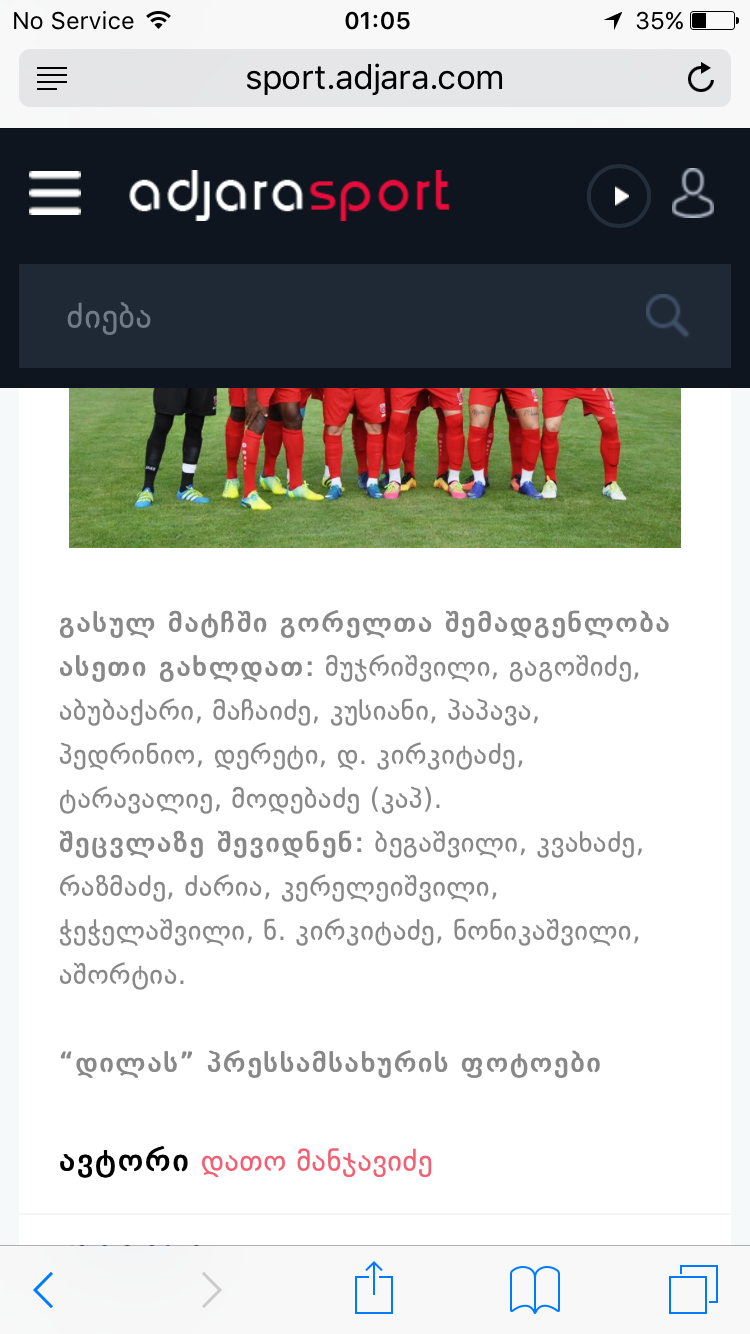Open Safari bookmarks
Screen dimensions: 750x1334
click(534, 1290)
